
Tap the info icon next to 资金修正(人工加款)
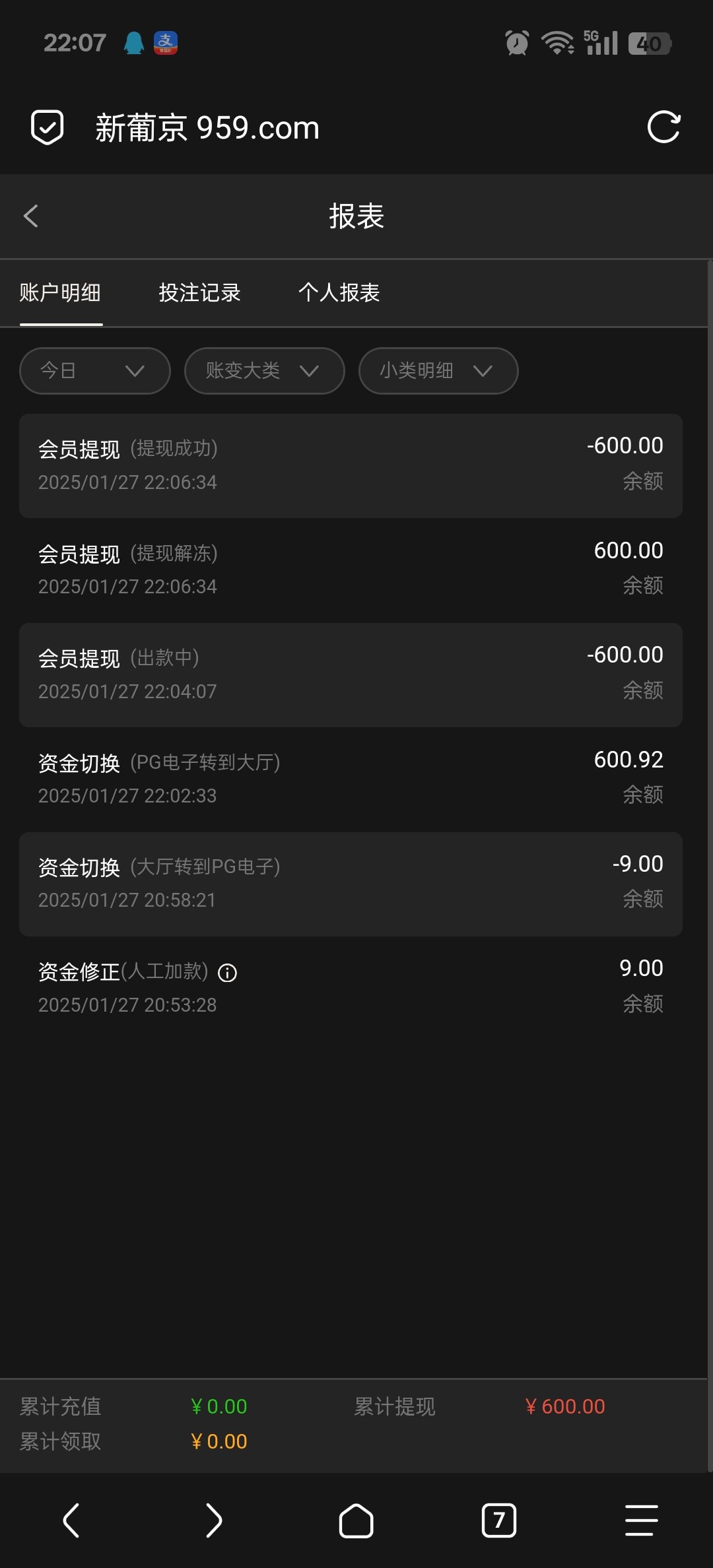[x=228, y=973]
